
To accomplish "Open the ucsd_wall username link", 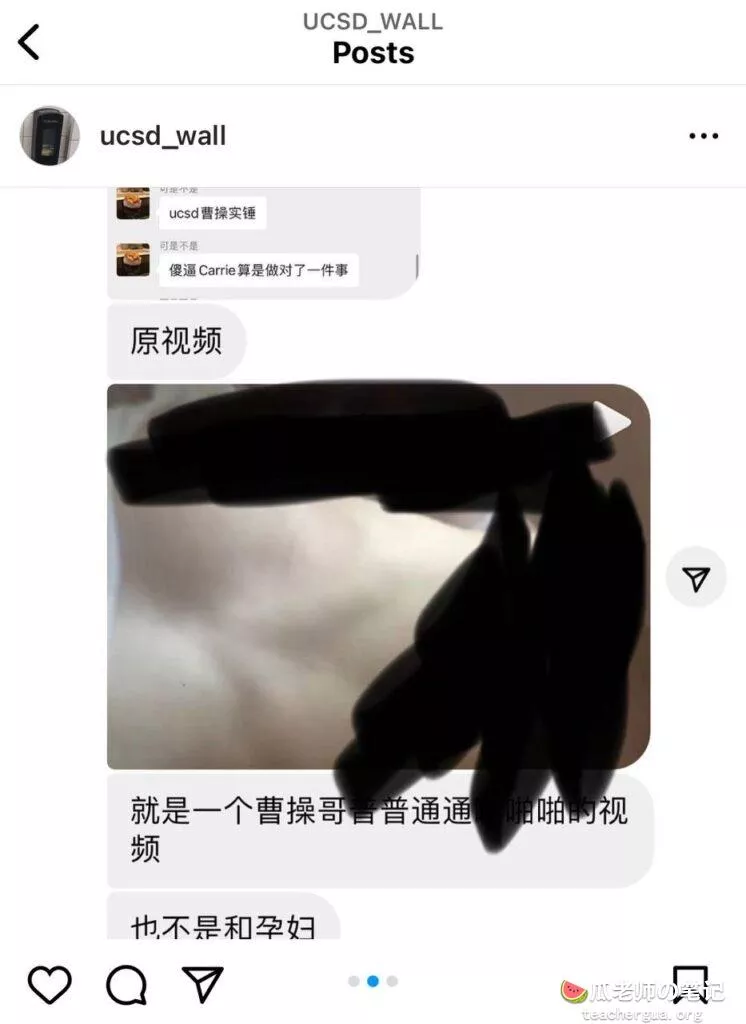I will coord(162,135).
